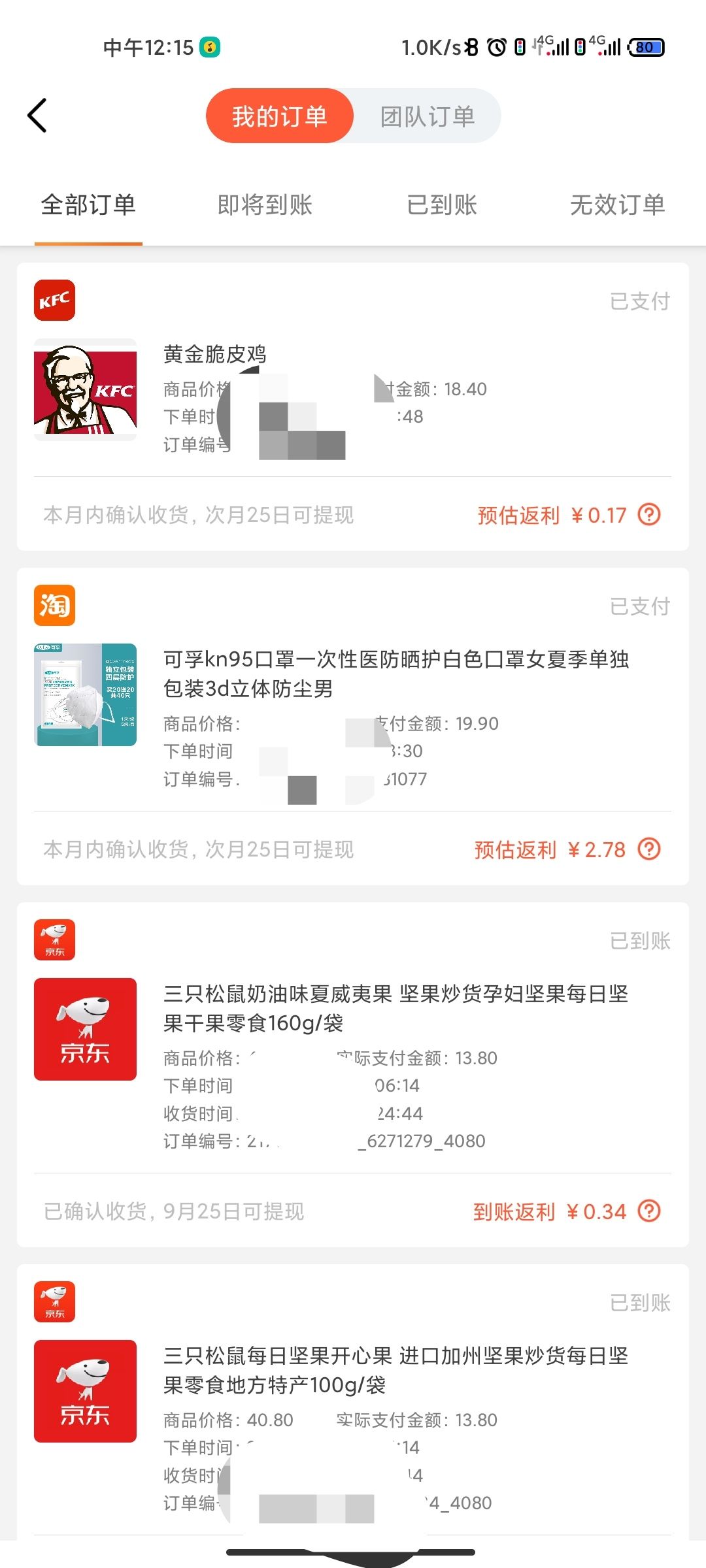This screenshot has width=706, height=1568.
Task: Switch to the 即将到账 tab
Action: (265, 205)
